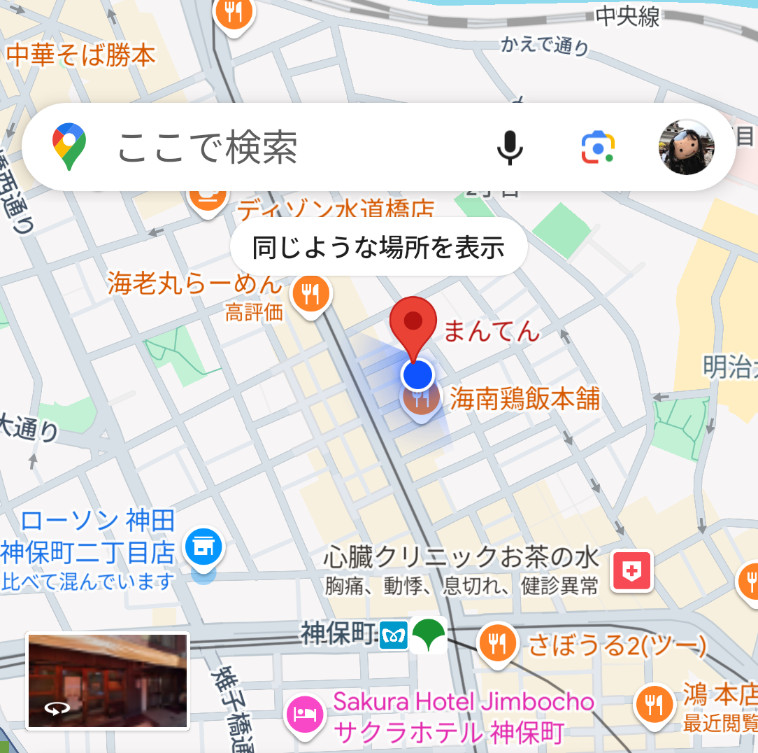
Task: Open the Sakura Hotel Jimbocho marker
Action: [303, 714]
